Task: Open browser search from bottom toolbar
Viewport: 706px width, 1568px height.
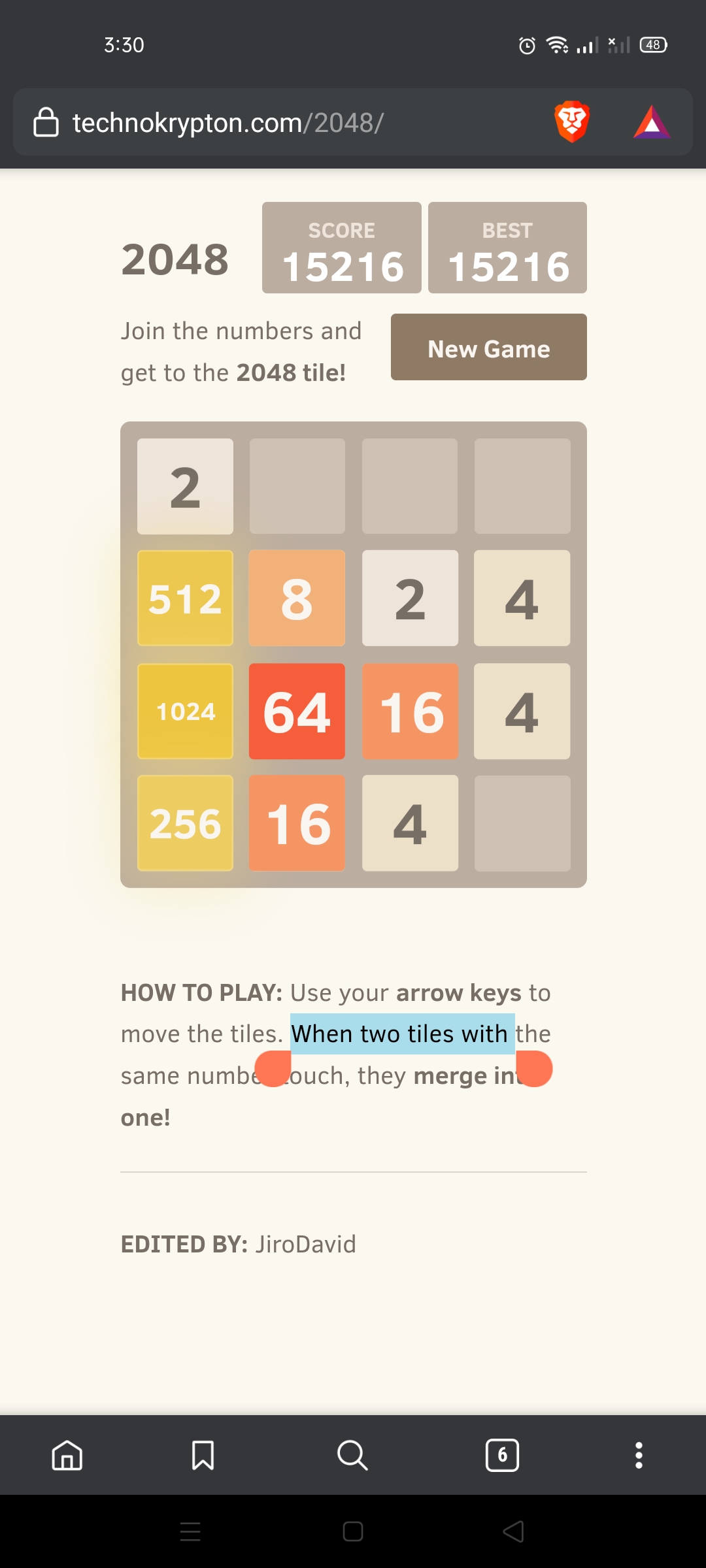Action: pyautogui.click(x=352, y=1456)
